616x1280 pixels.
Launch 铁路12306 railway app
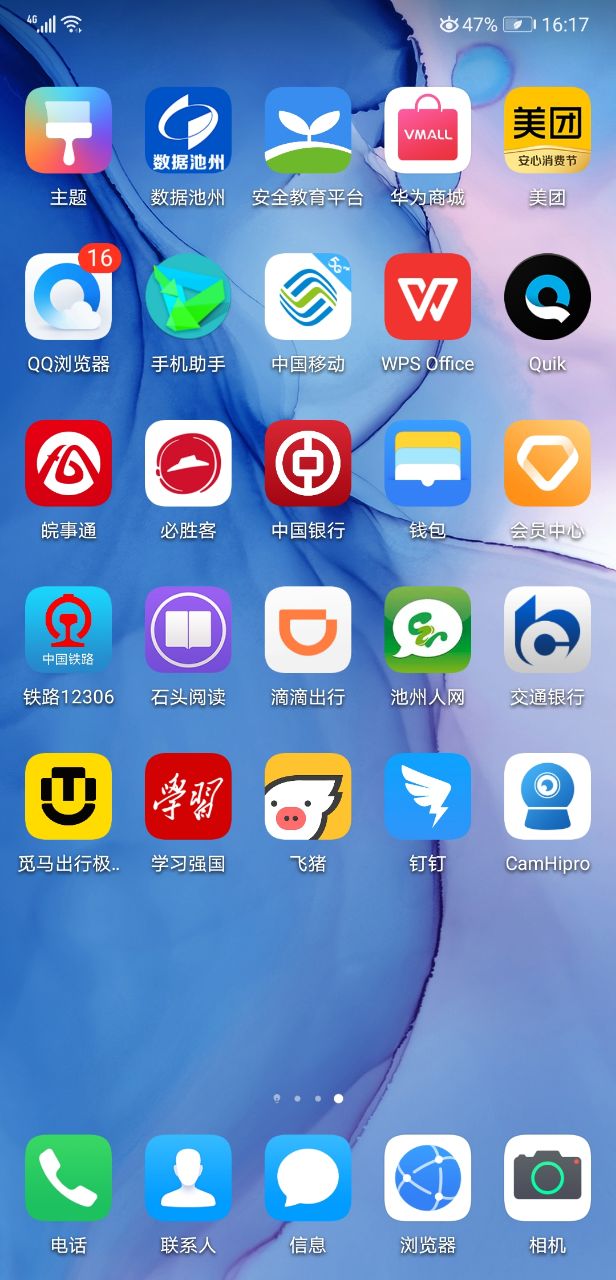click(x=68, y=629)
